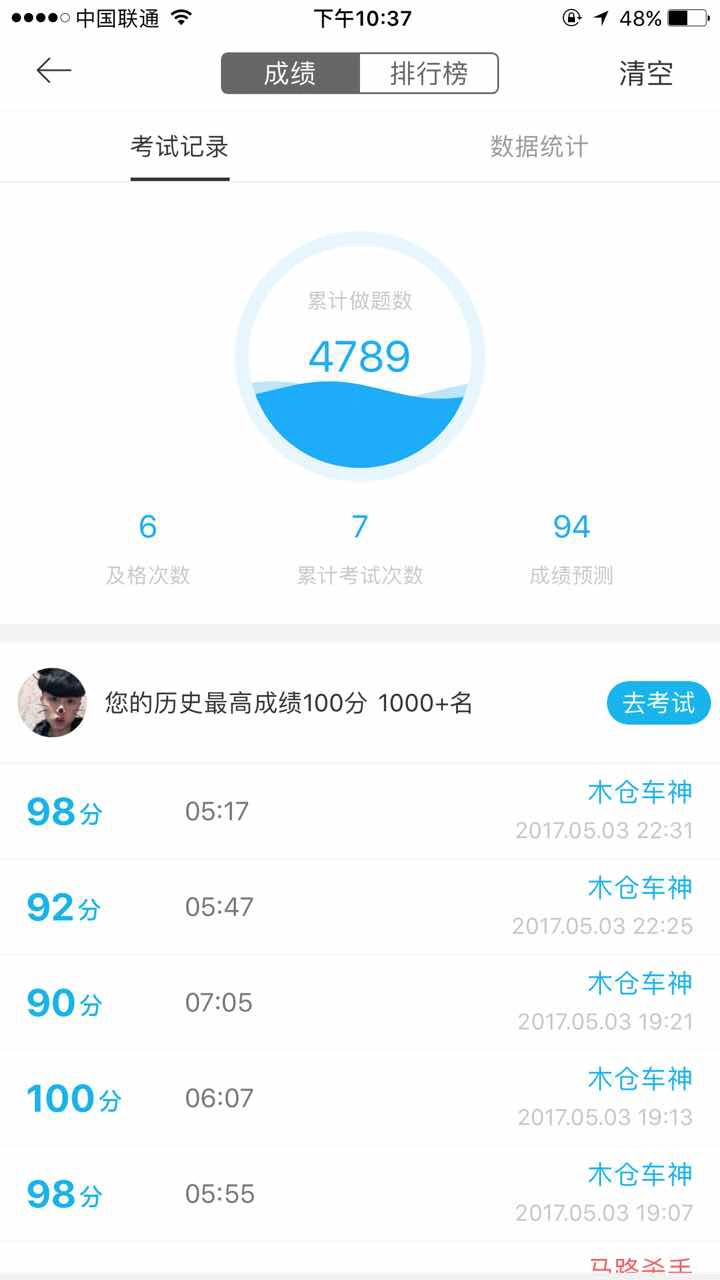Viewport: 720px width, 1280px height.
Task: Switch to the 数据统计 tab
Action: 539,147
